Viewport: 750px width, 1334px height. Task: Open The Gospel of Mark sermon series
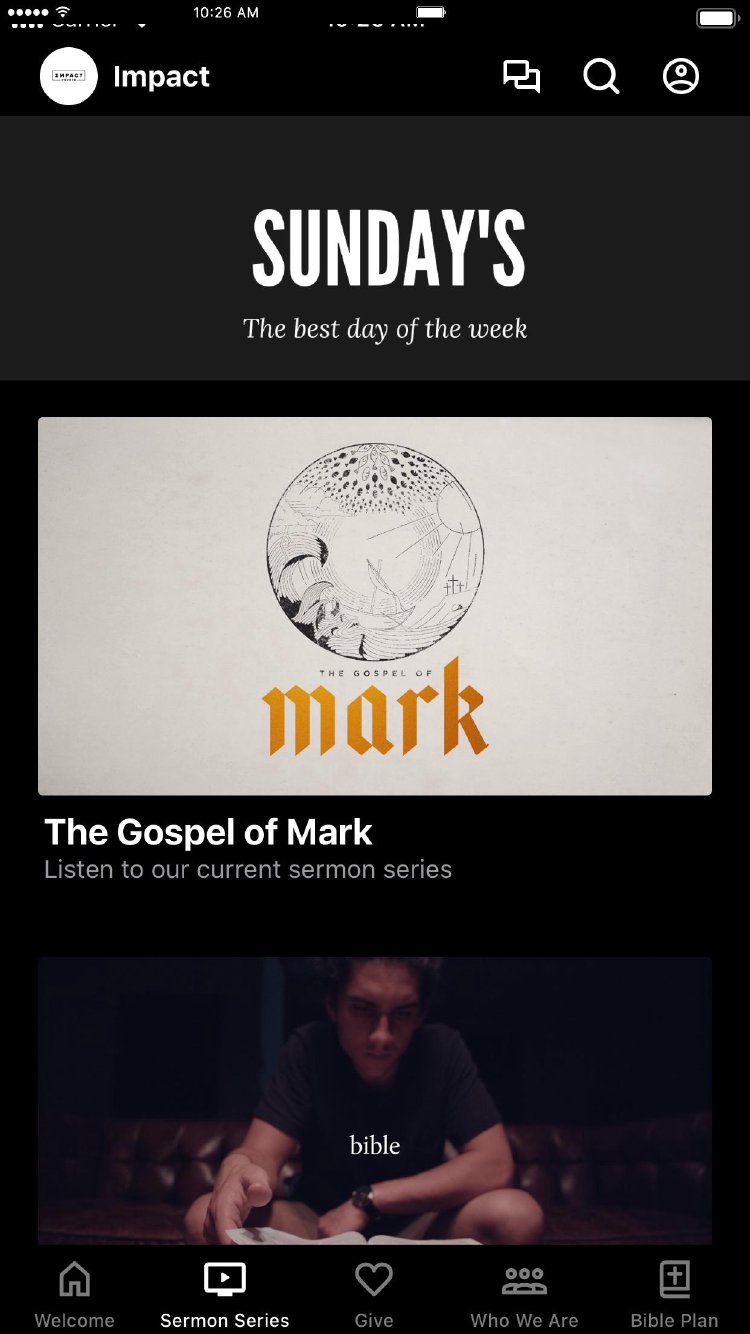coord(375,606)
